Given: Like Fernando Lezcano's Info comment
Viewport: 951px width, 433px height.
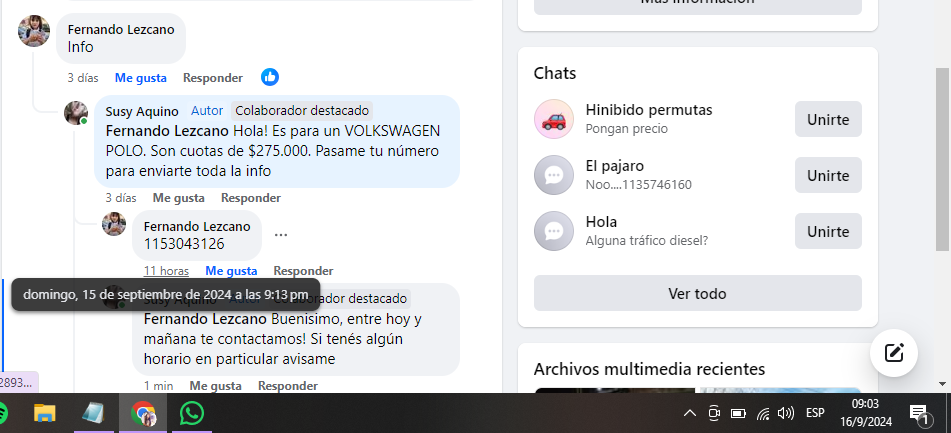Looking at the screenshot, I should coord(140,78).
